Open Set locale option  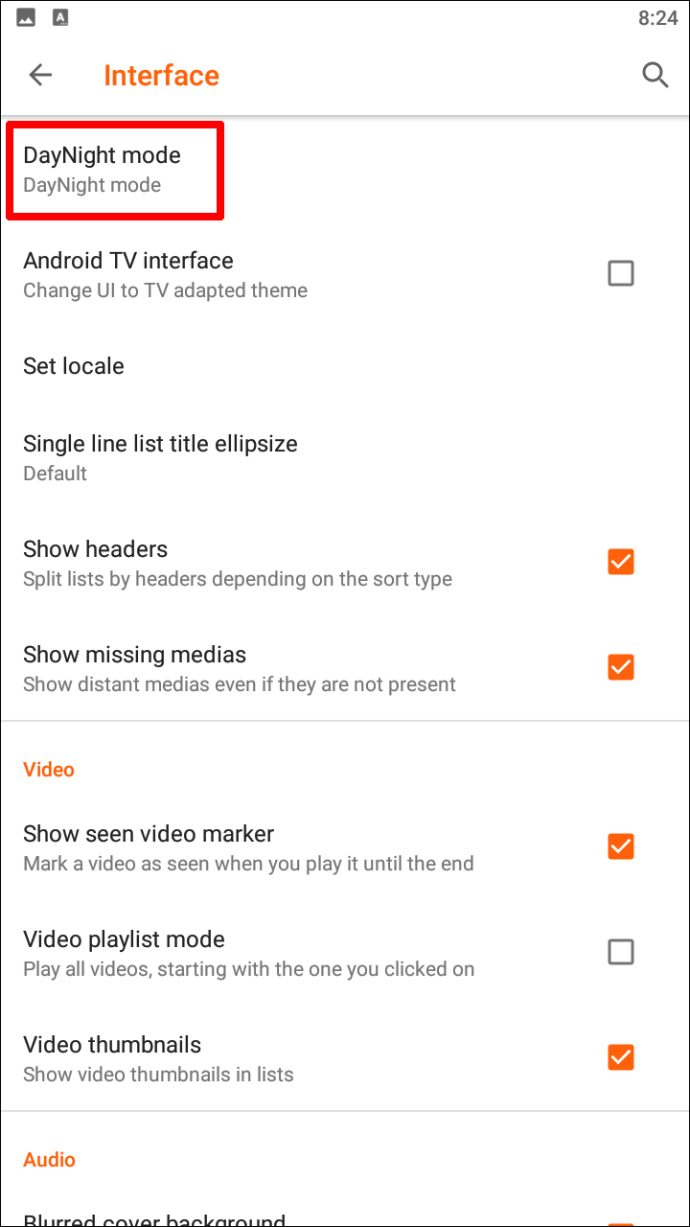click(x=345, y=366)
